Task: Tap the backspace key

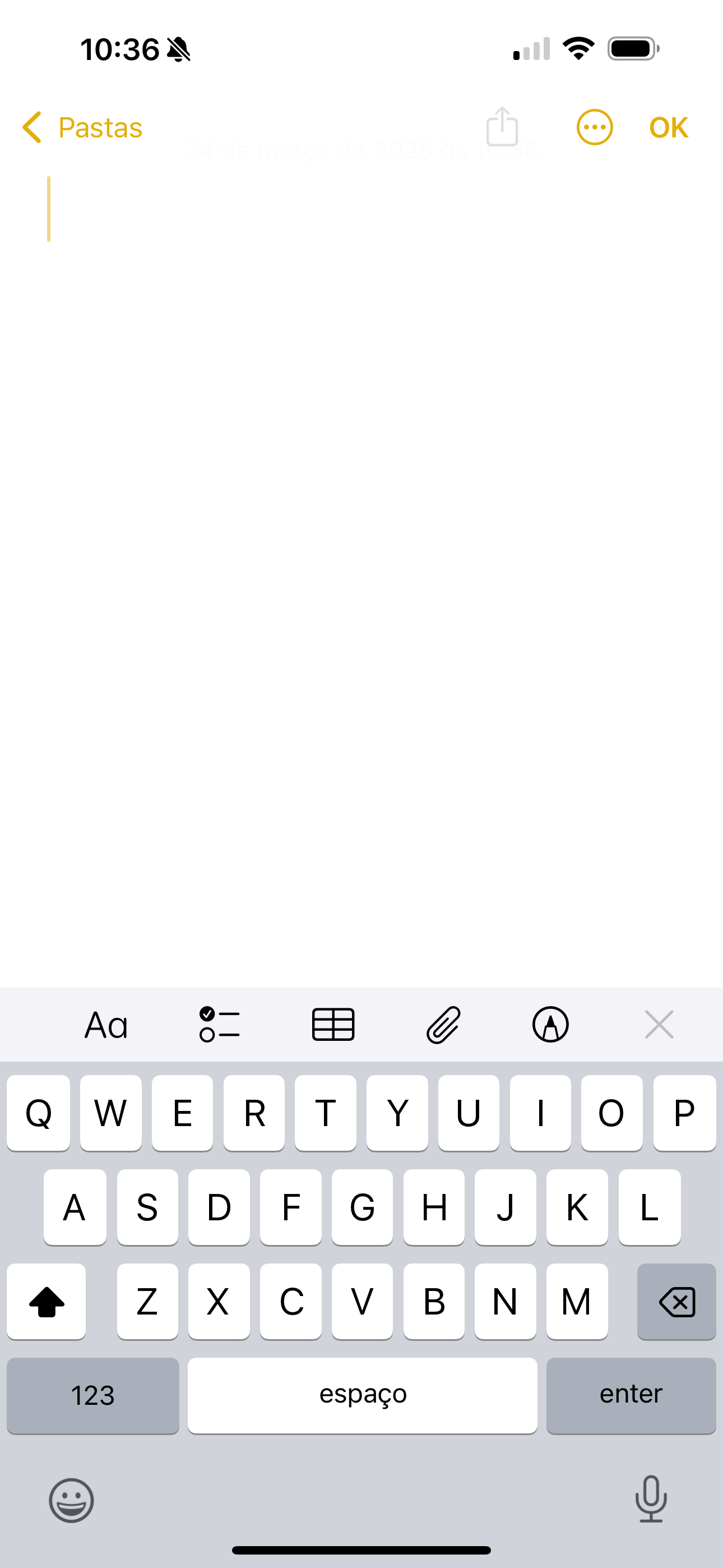Action: (x=676, y=1302)
